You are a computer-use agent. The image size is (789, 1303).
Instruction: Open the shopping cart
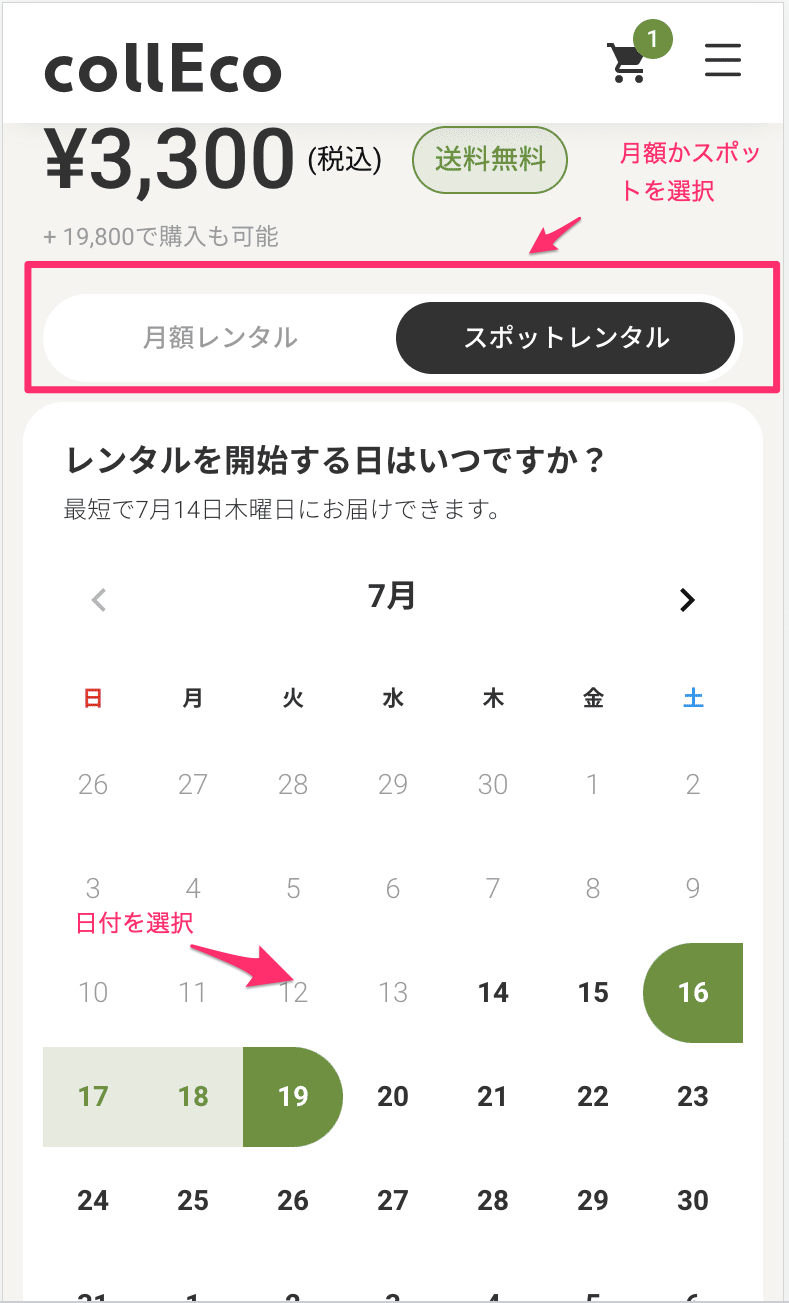click(x=629, y=62)
